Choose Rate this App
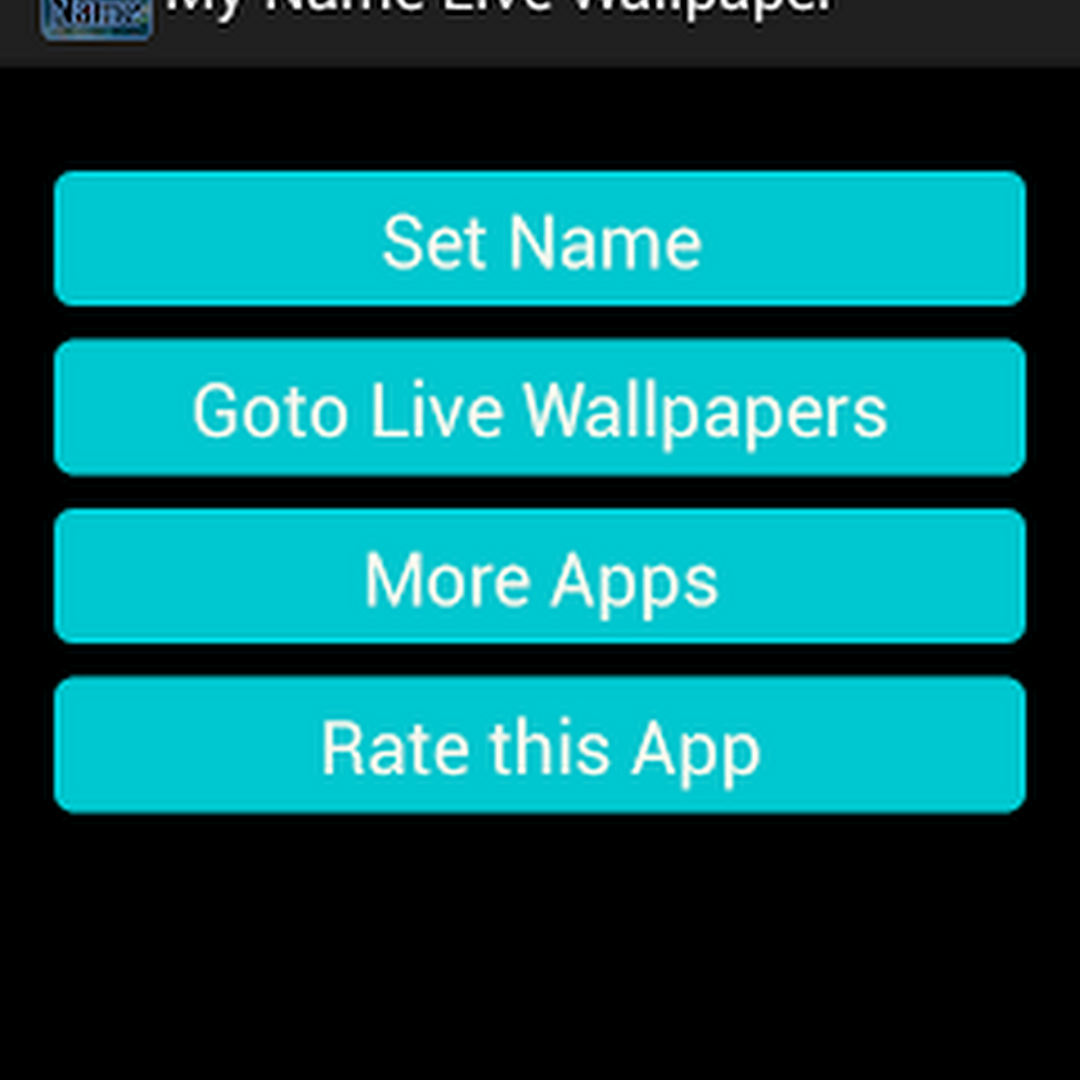The width and height of the screenshot is (1080, 1080). tap(540, 746)
